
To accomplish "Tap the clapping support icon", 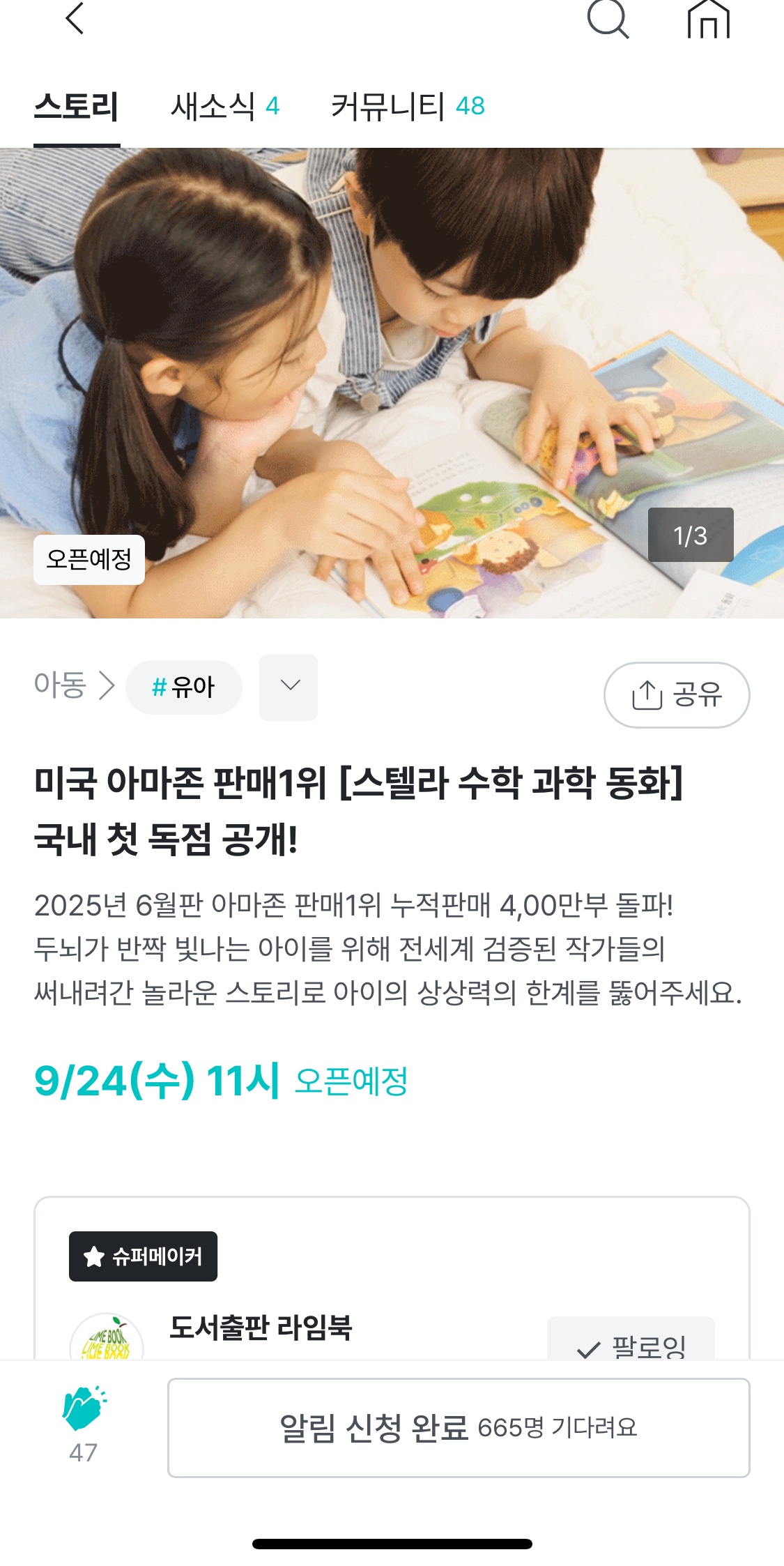I will point(84,1409).
